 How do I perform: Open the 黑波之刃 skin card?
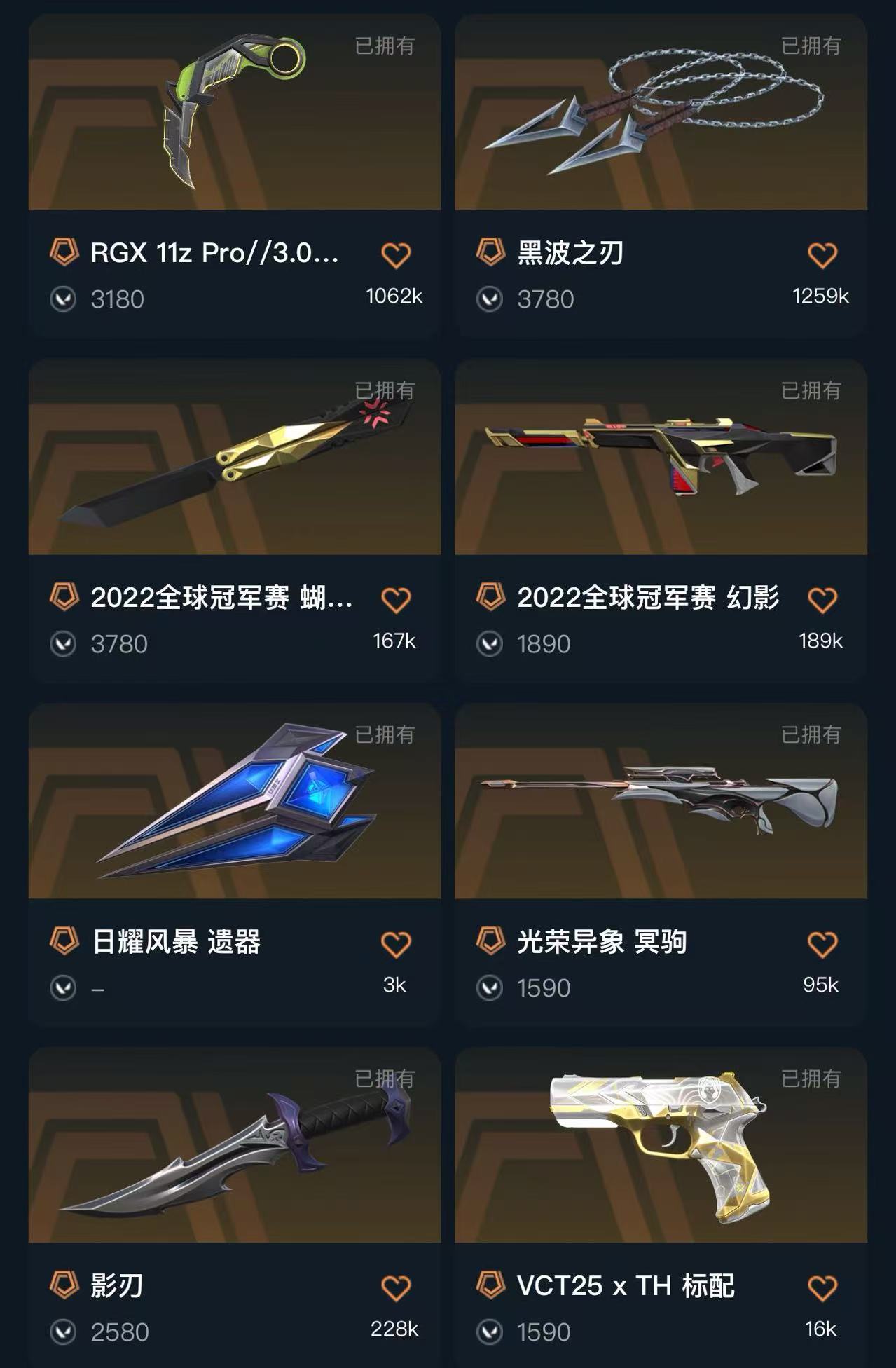click(661, 175)
